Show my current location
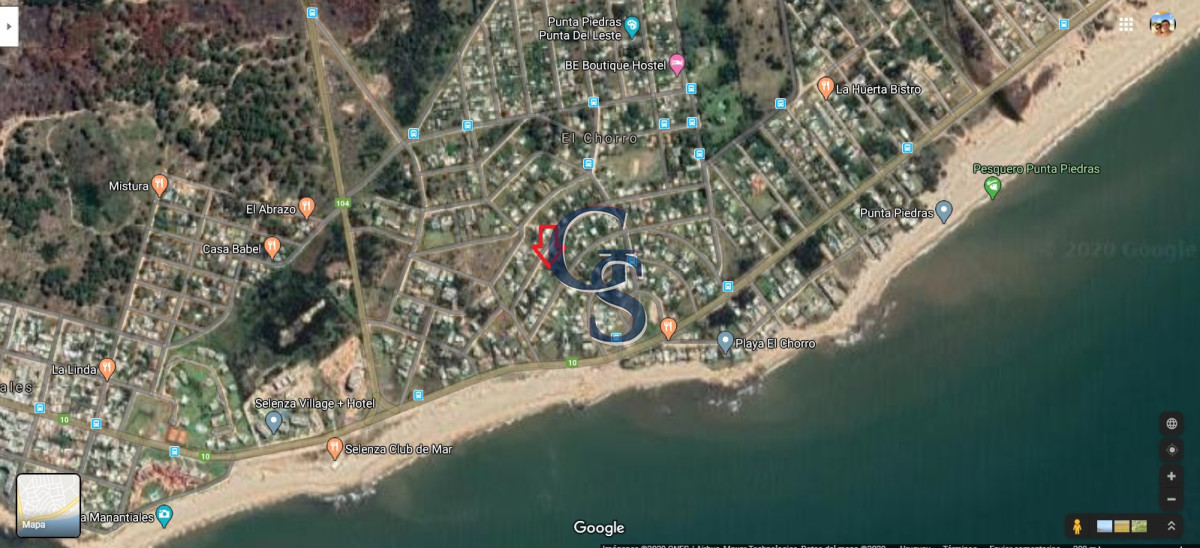This screenshot has width=1200, height=548. [x=1171, y=450]
